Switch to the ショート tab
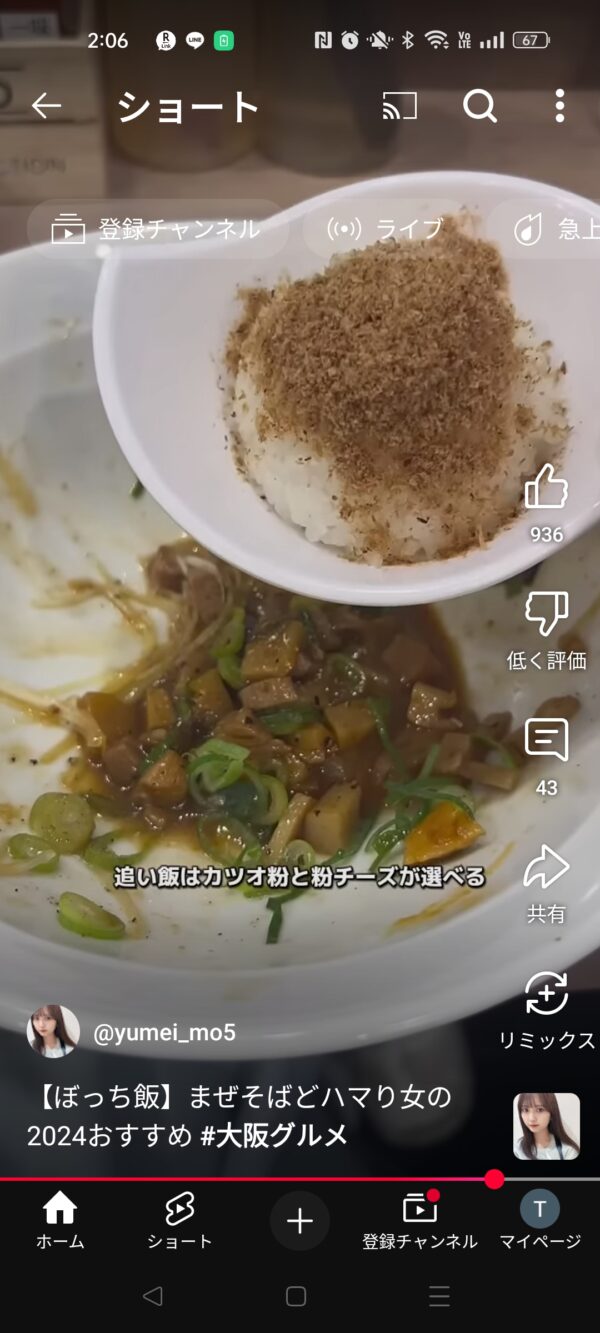600x1333 pixels. pyautogui.click(x=180, y=1221)
